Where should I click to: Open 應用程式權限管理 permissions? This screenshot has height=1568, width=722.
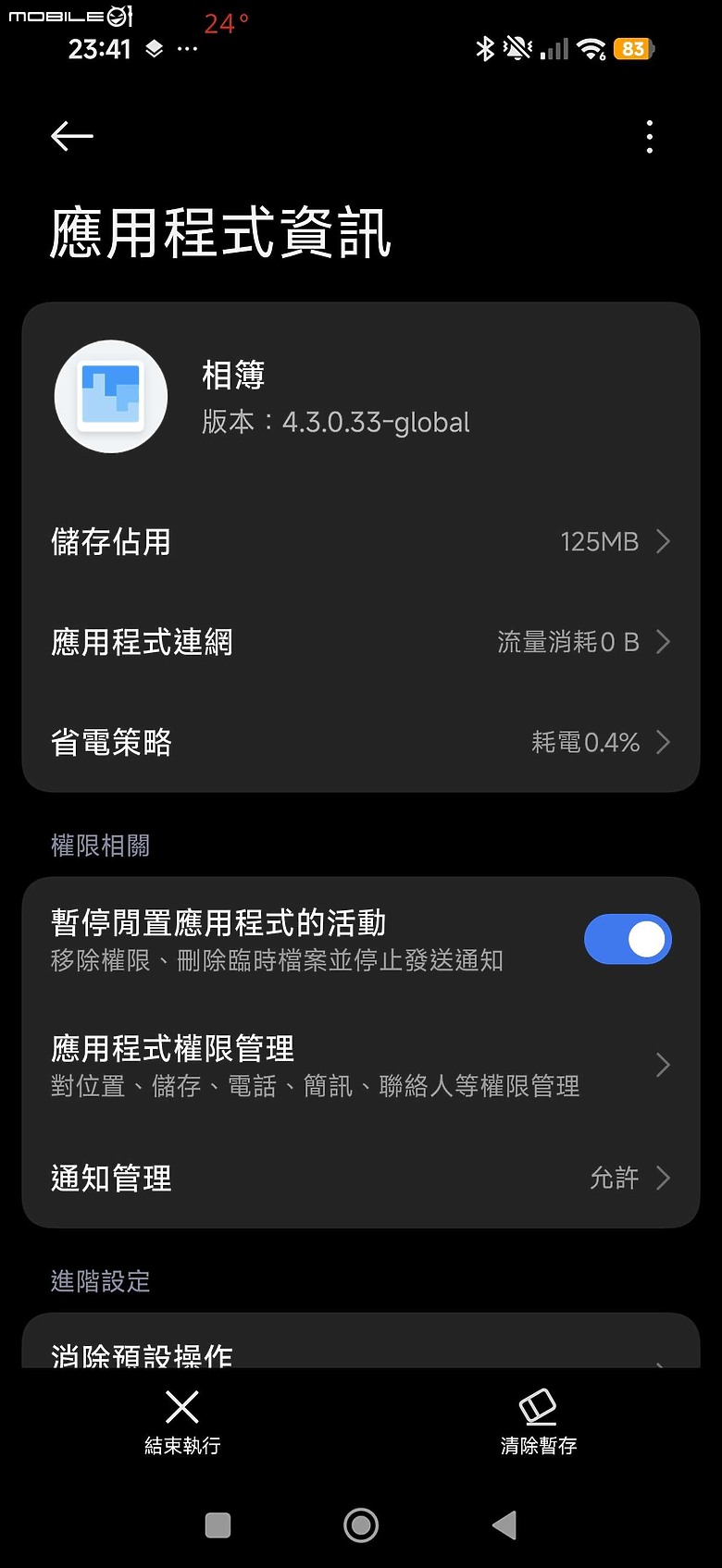360,1065
